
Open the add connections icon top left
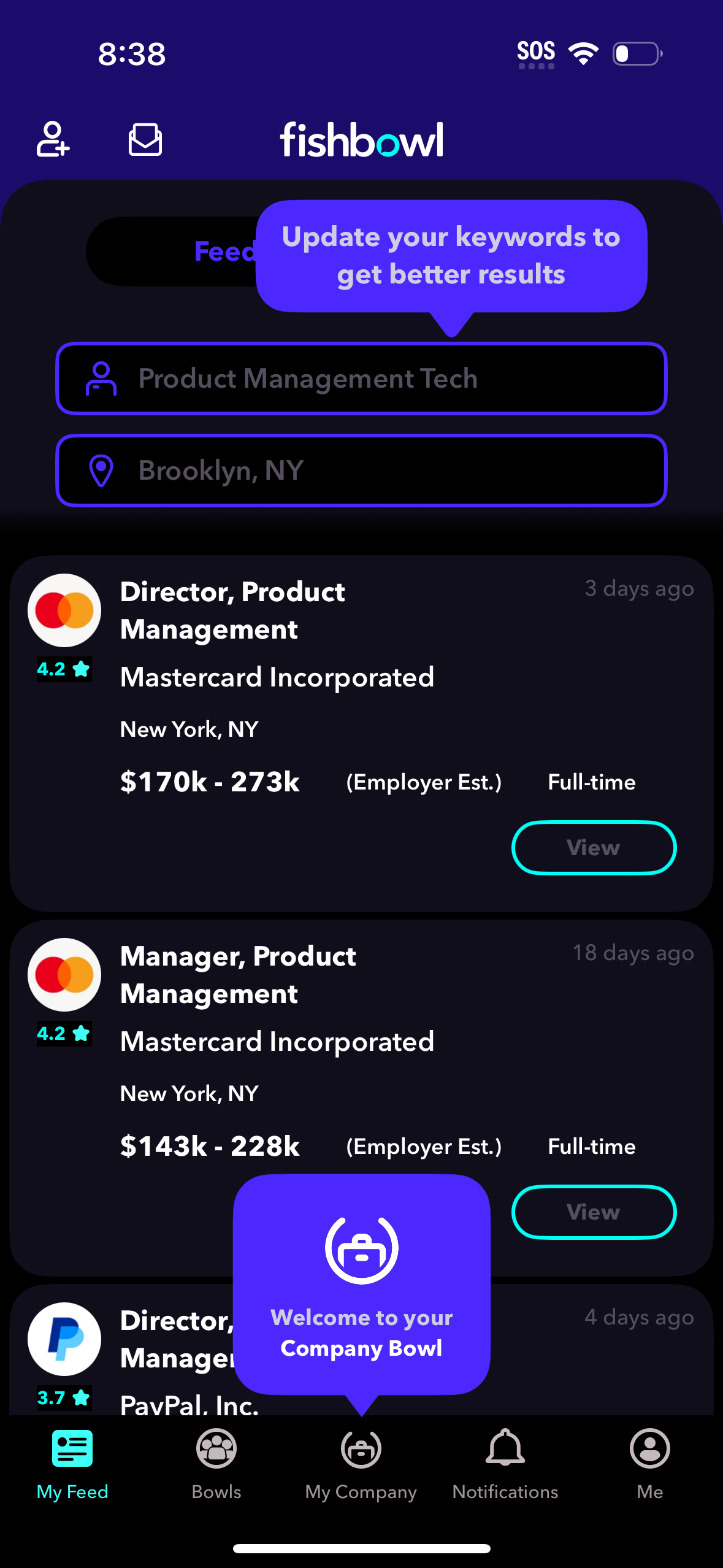click(53, 140)
